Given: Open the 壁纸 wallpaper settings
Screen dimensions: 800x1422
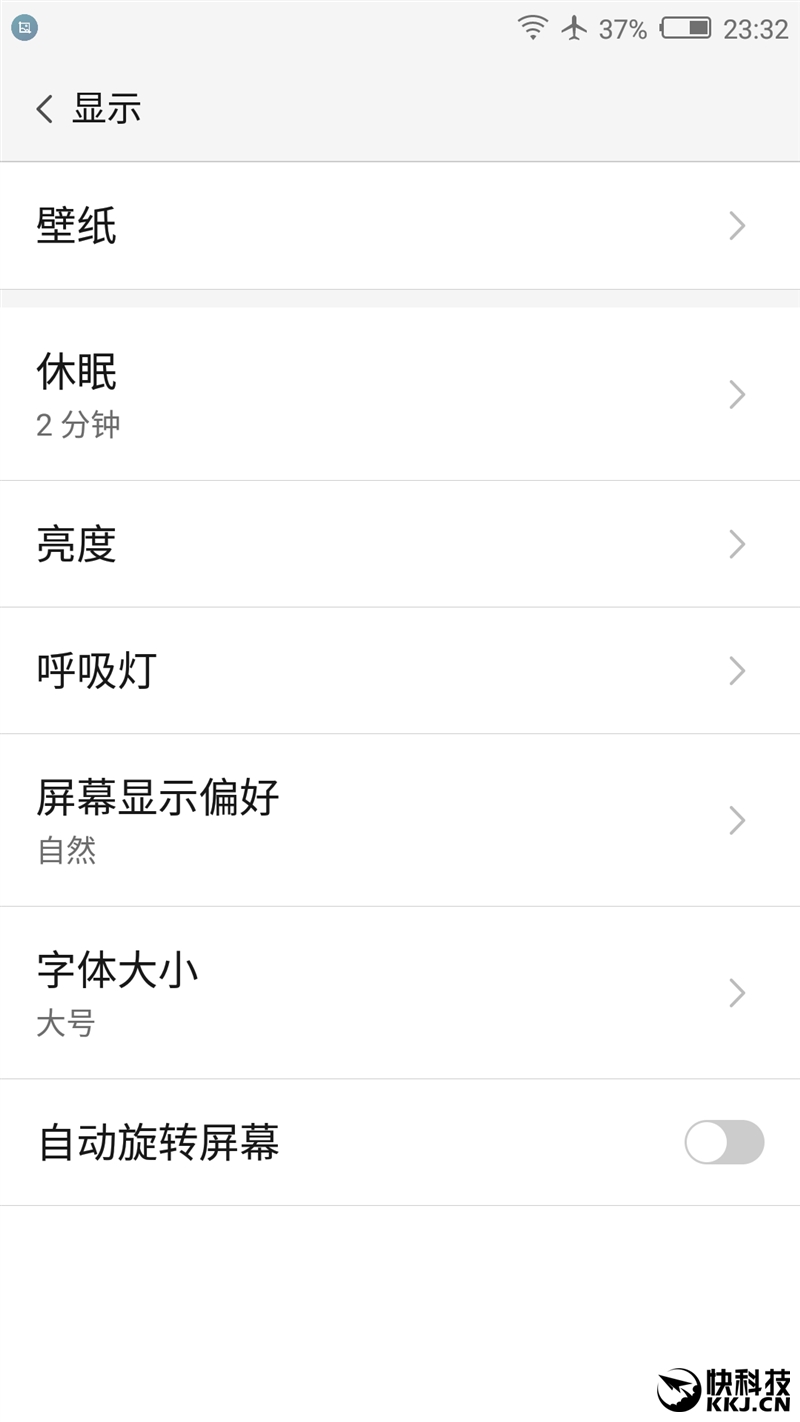Looking at the screenshot, I should [400, 226].
